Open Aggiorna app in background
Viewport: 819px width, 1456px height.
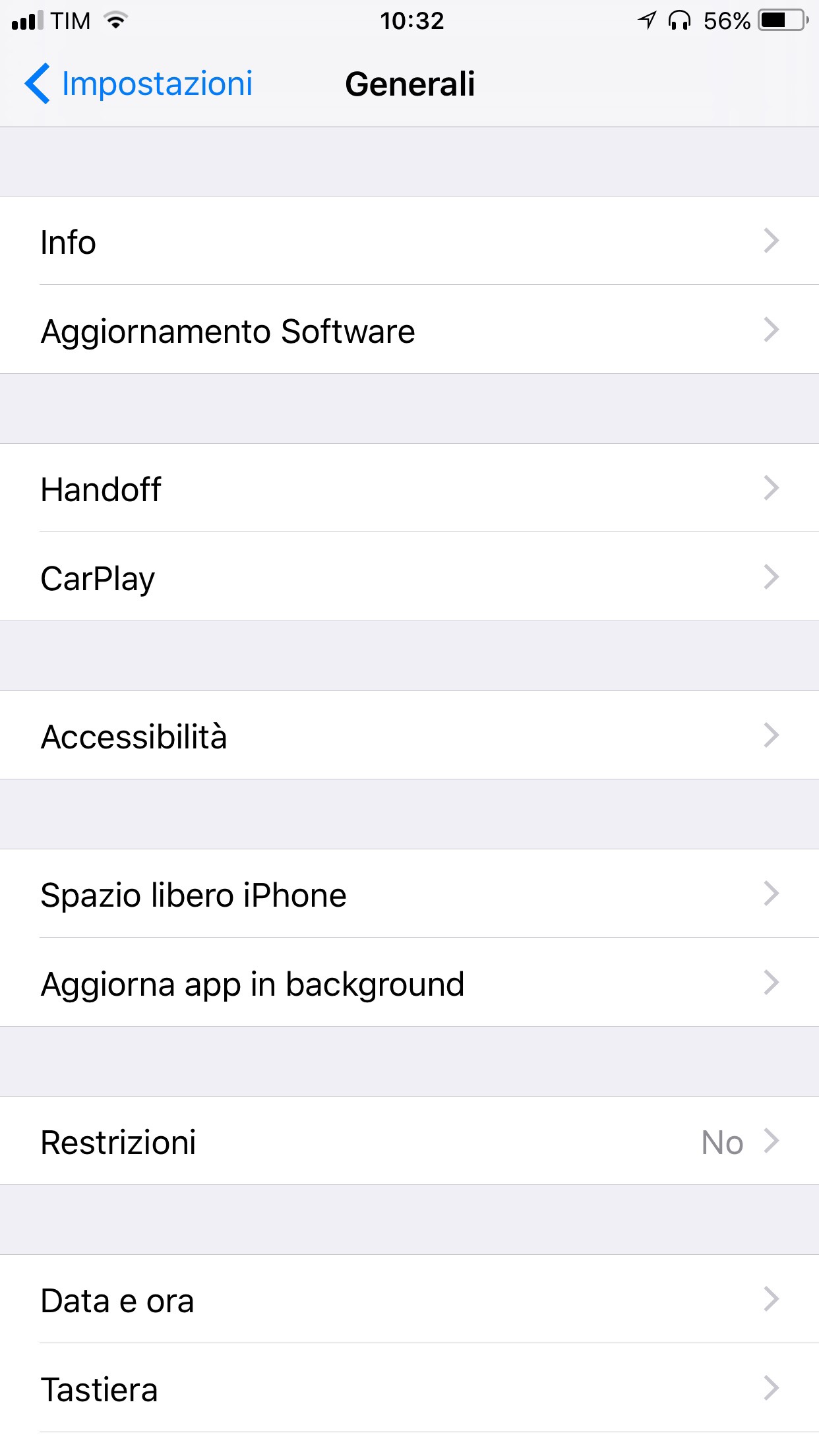click(x=409, y=983)
